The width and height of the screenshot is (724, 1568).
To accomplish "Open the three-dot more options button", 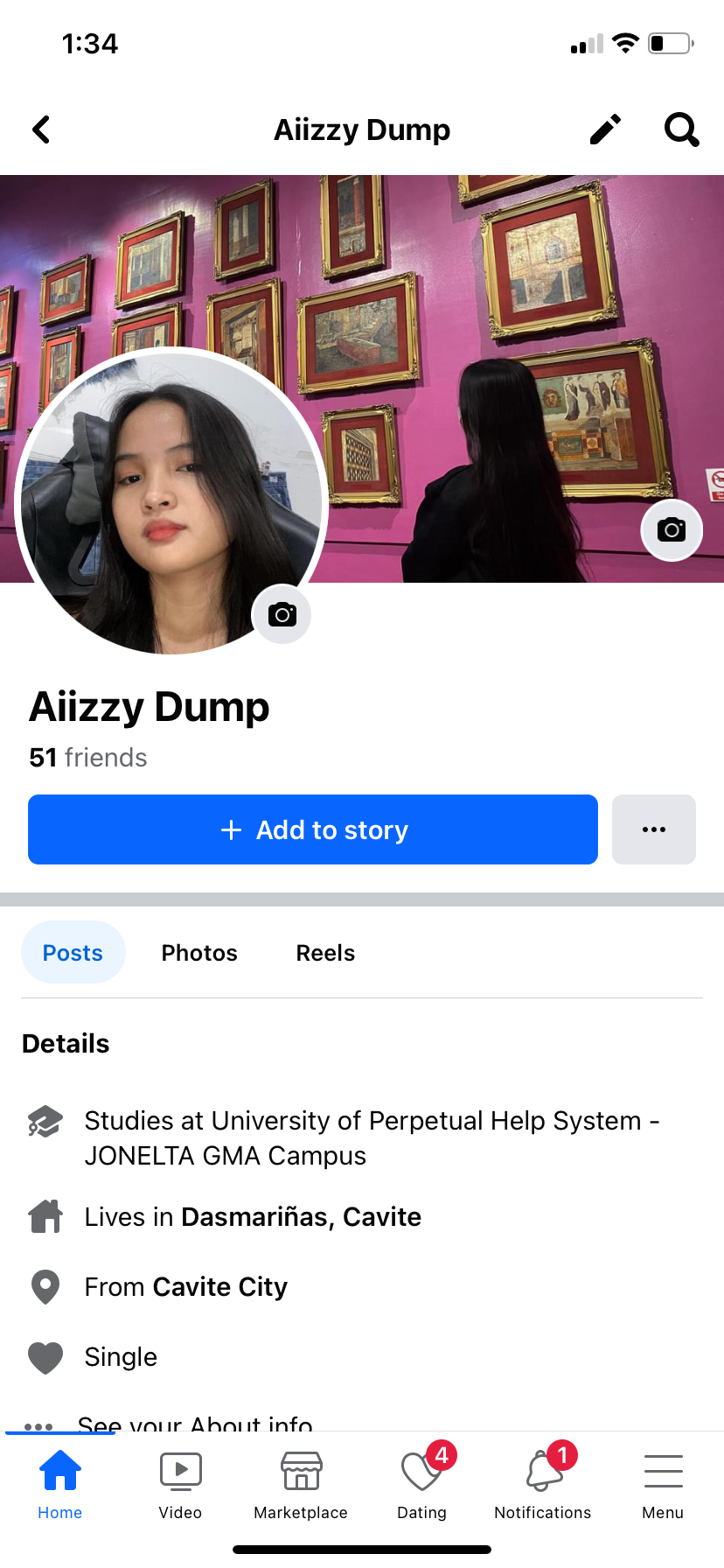I will [x=654, y=829].
